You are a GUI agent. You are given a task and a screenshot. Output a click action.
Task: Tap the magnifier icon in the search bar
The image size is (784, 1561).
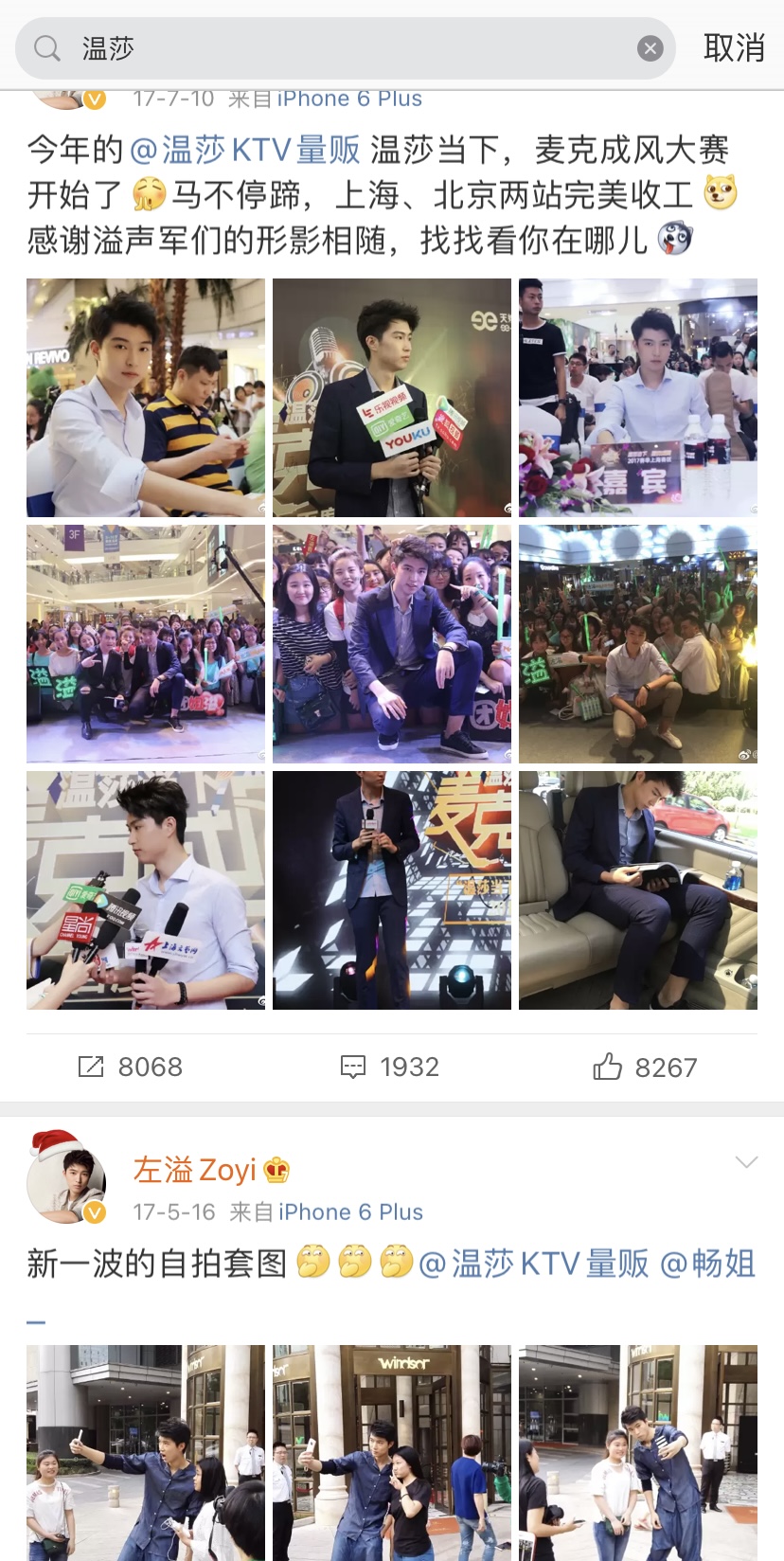(46, 47)
